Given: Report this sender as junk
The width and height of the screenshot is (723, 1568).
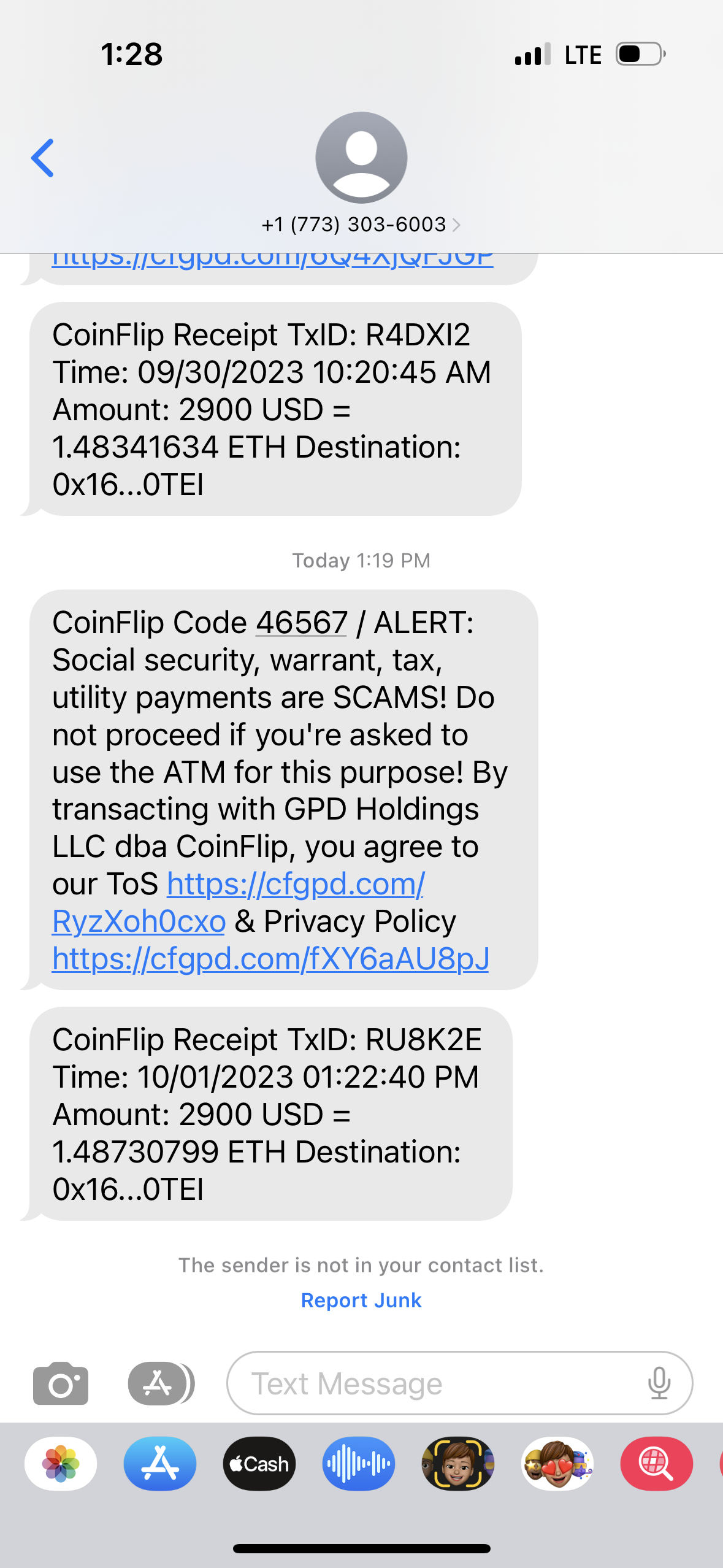Looking at the screenshot, I should (x=361, y=1301).
